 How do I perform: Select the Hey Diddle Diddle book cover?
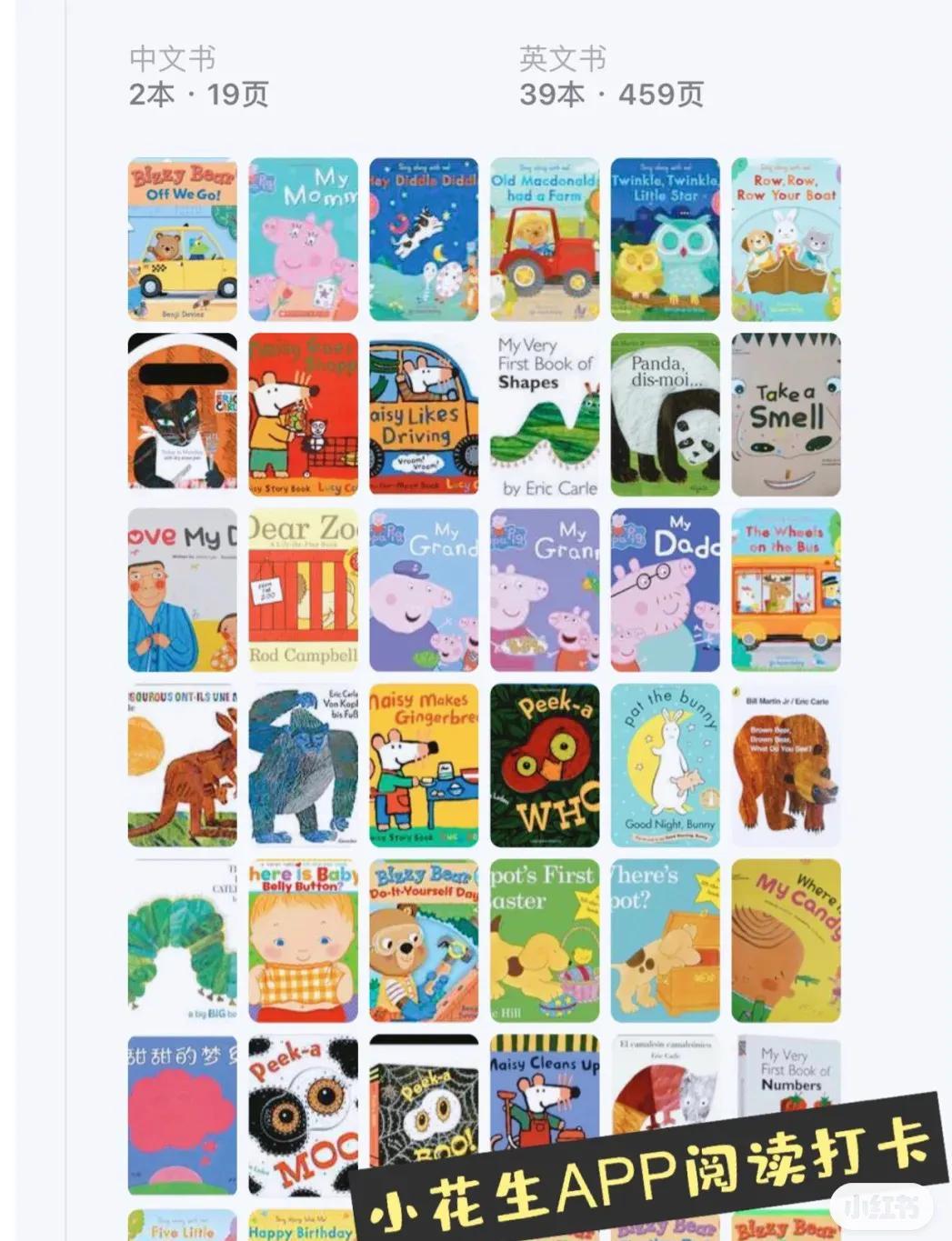(x=424, y=240)
